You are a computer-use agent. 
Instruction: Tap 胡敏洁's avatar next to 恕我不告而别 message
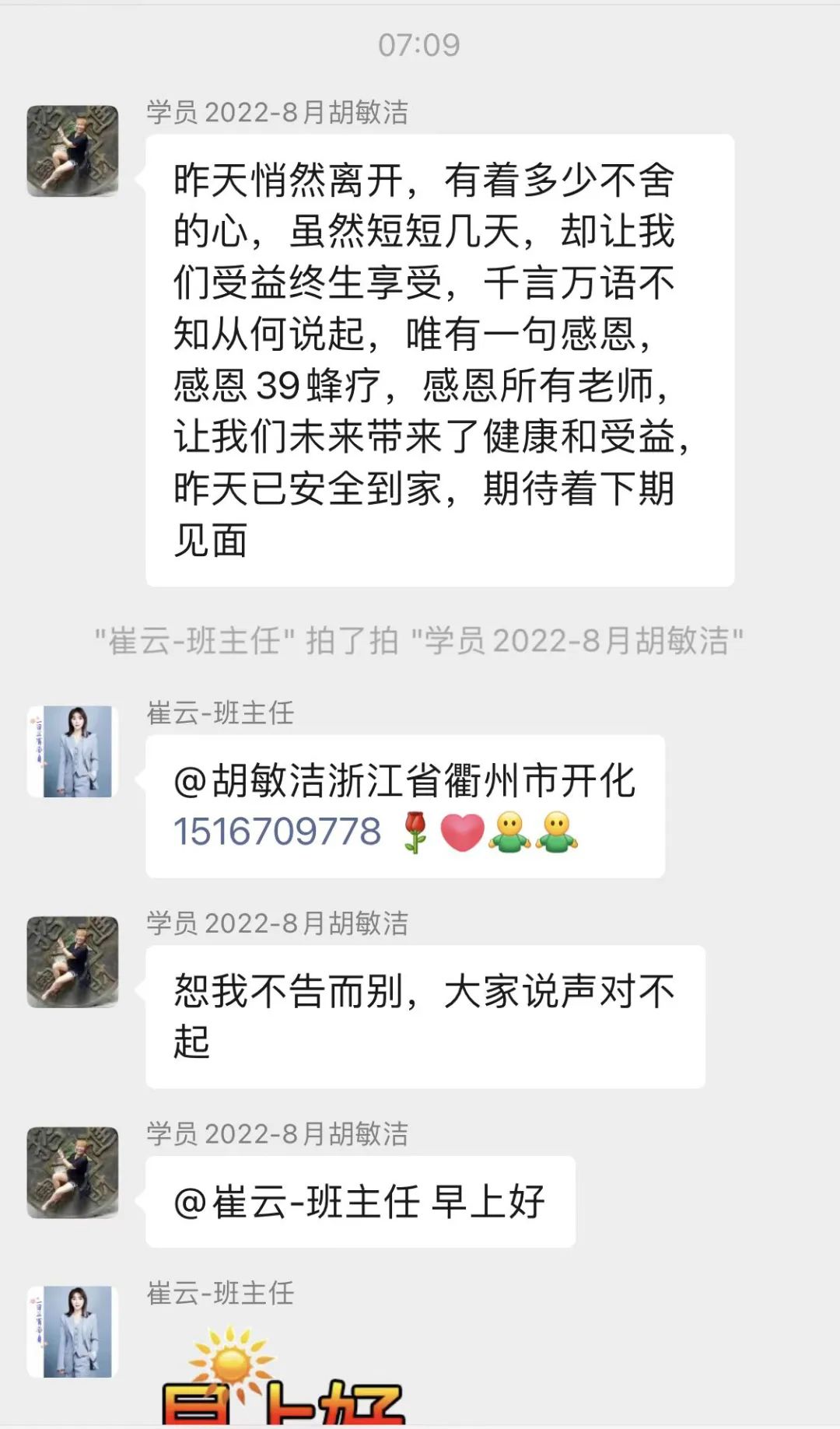[x=72, y=961]
